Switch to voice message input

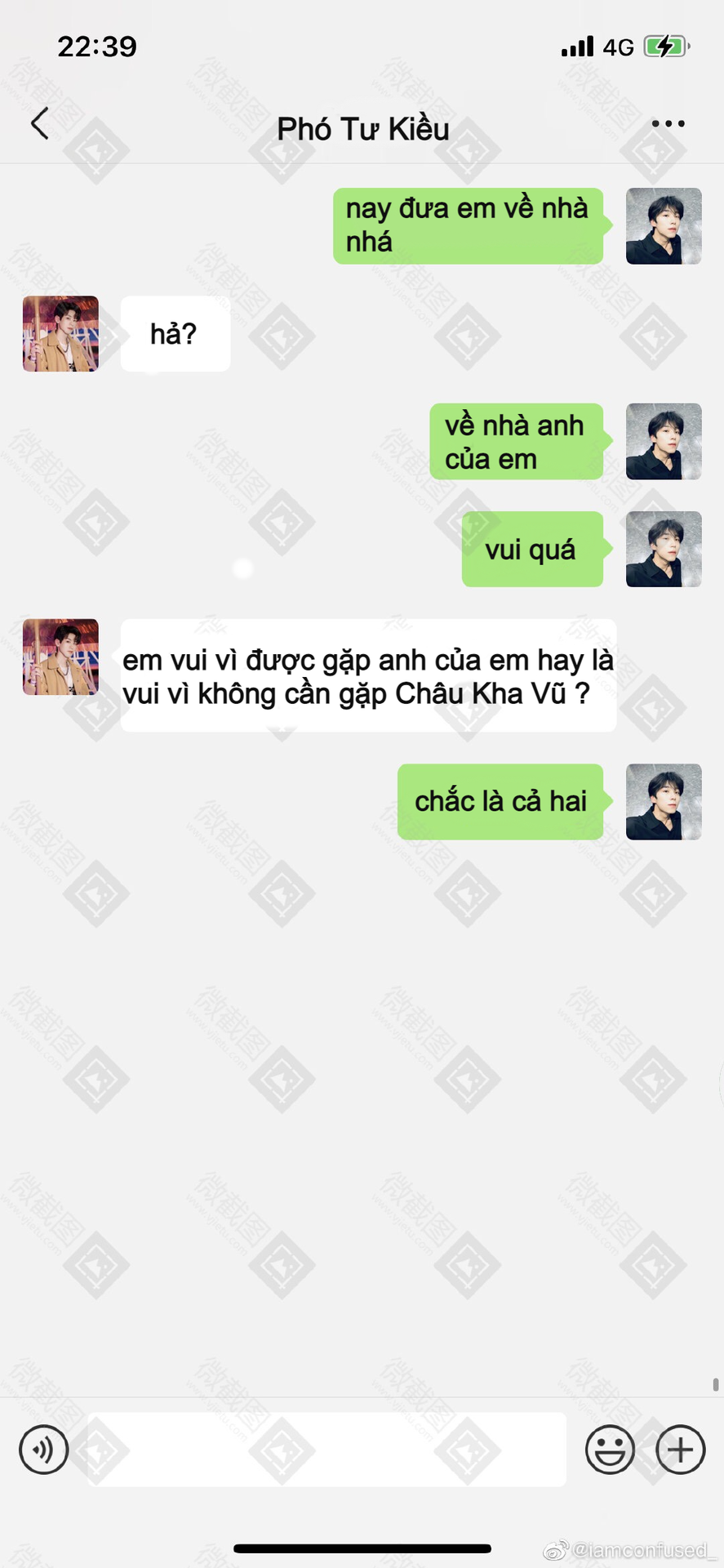point(44,1450)
